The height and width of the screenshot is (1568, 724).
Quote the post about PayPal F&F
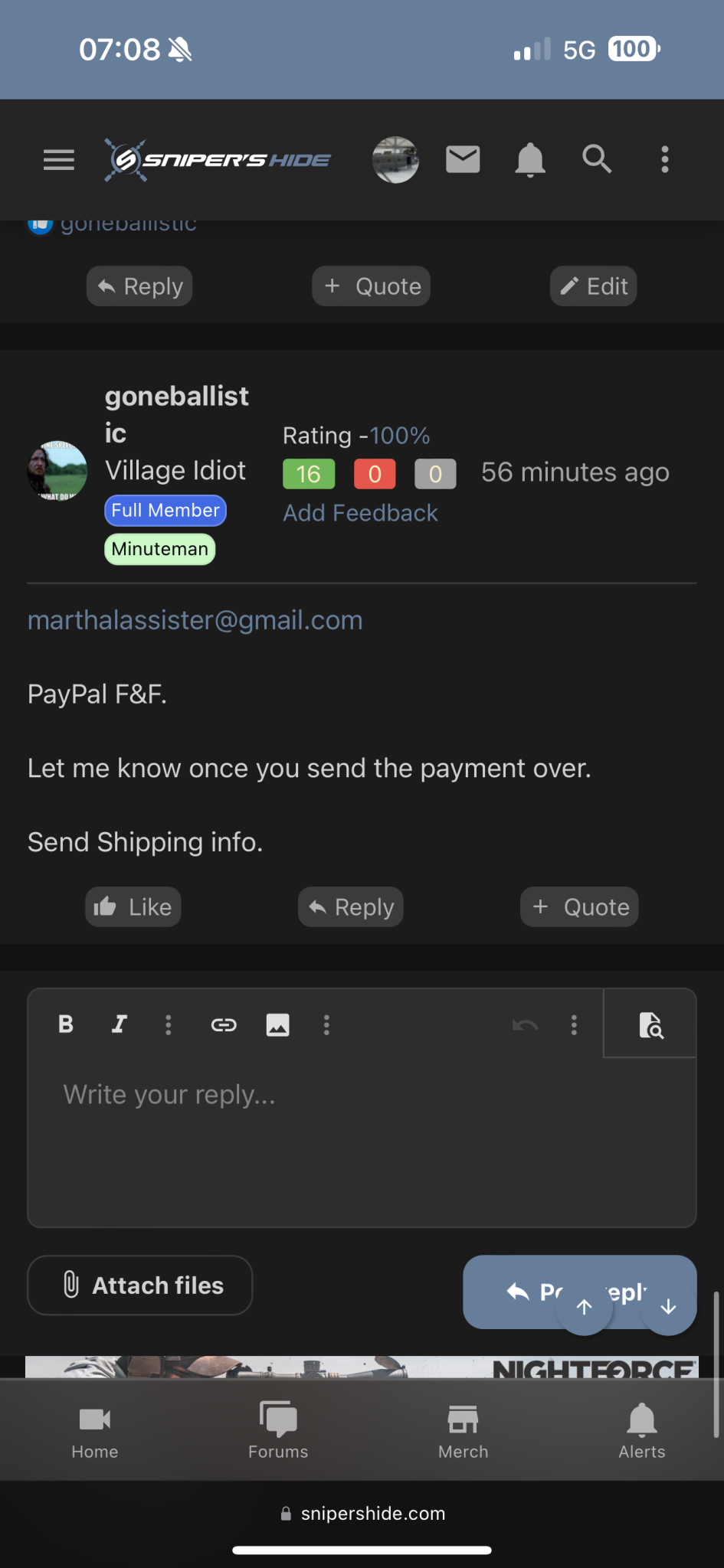click(580, 907)
